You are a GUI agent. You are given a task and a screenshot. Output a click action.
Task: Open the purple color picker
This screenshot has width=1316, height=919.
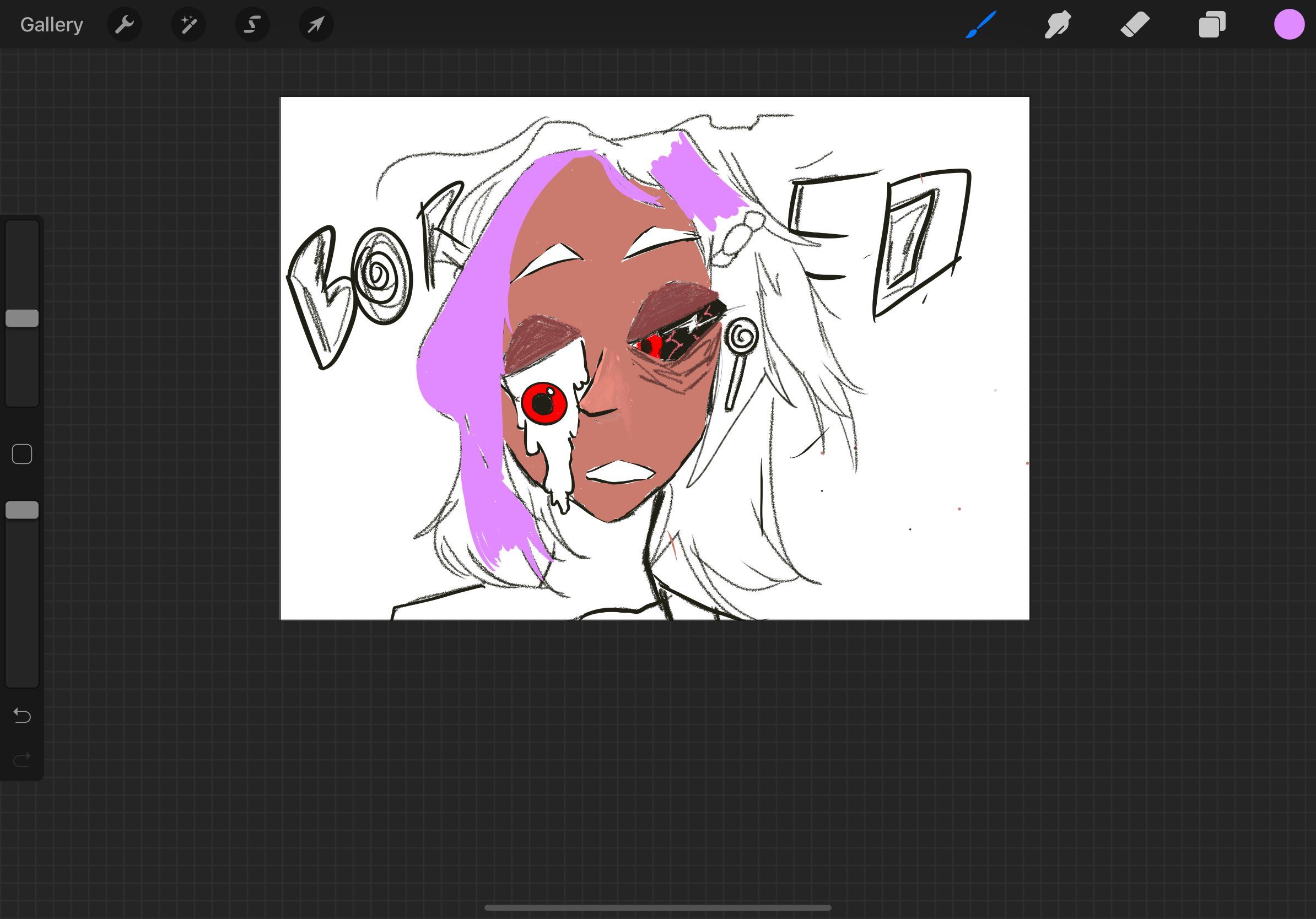[1289, 25]
